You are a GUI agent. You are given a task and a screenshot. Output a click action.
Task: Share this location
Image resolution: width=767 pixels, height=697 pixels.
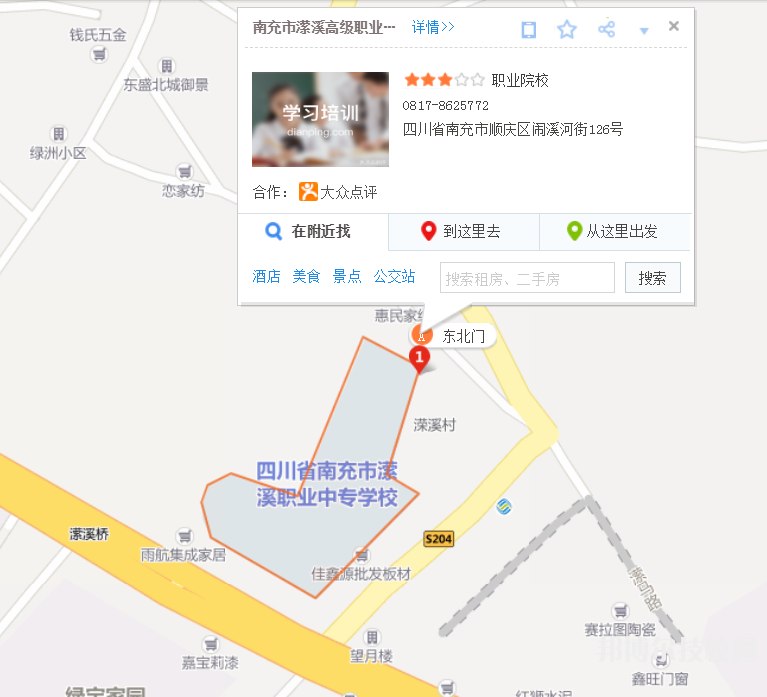point(606,29)
